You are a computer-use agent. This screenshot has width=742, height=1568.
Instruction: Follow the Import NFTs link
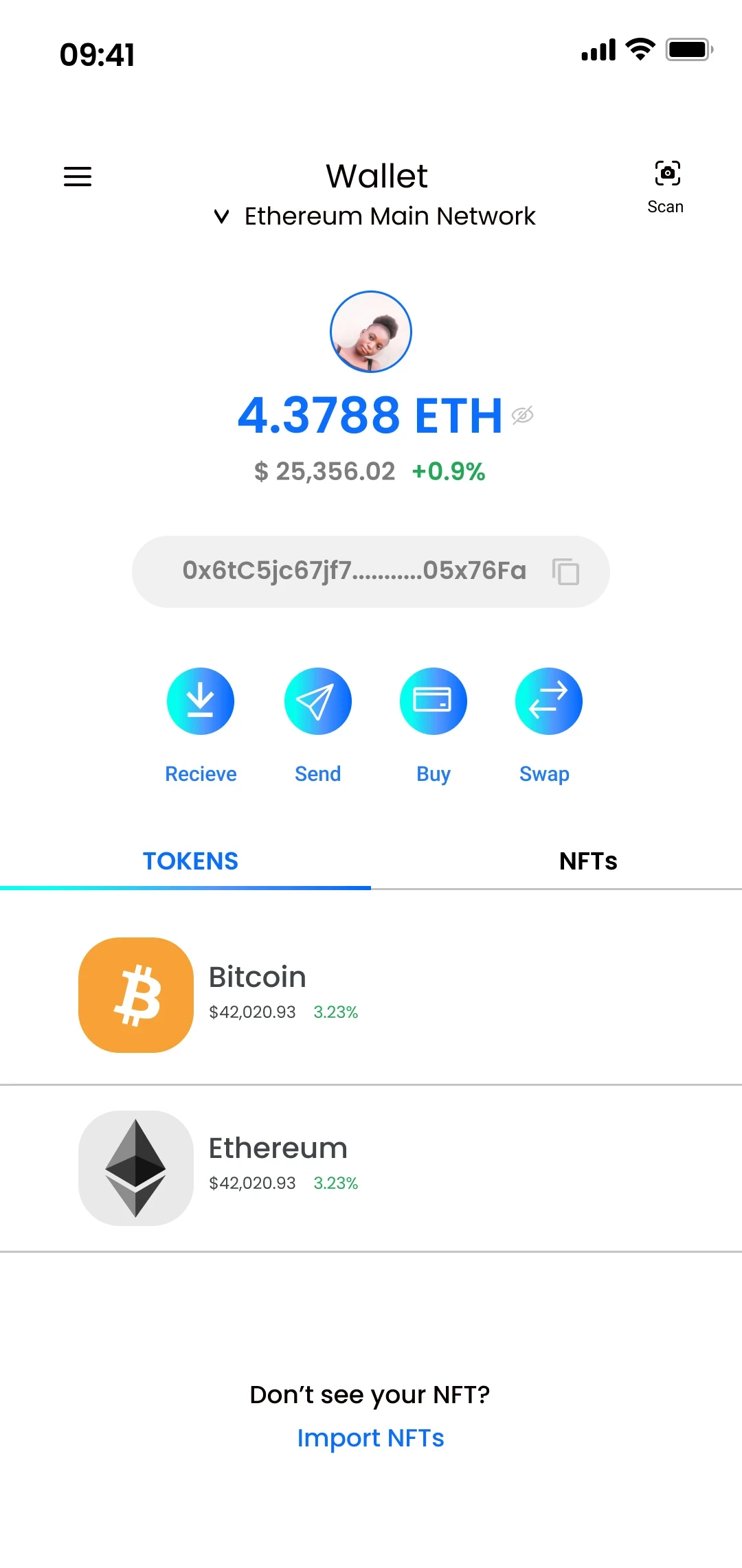[x=370, y=1438]
